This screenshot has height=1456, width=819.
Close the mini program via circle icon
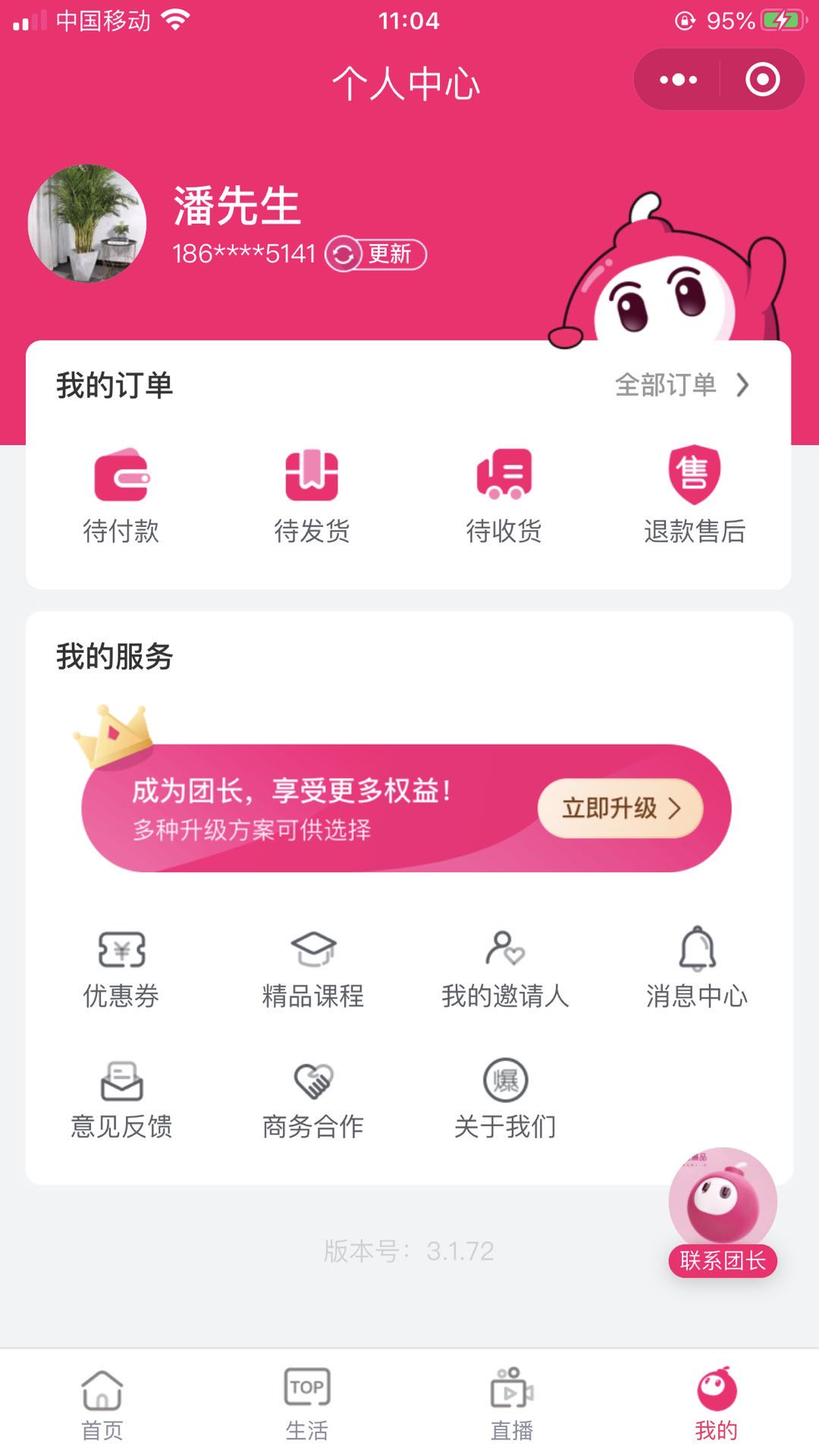pos(762,80)
